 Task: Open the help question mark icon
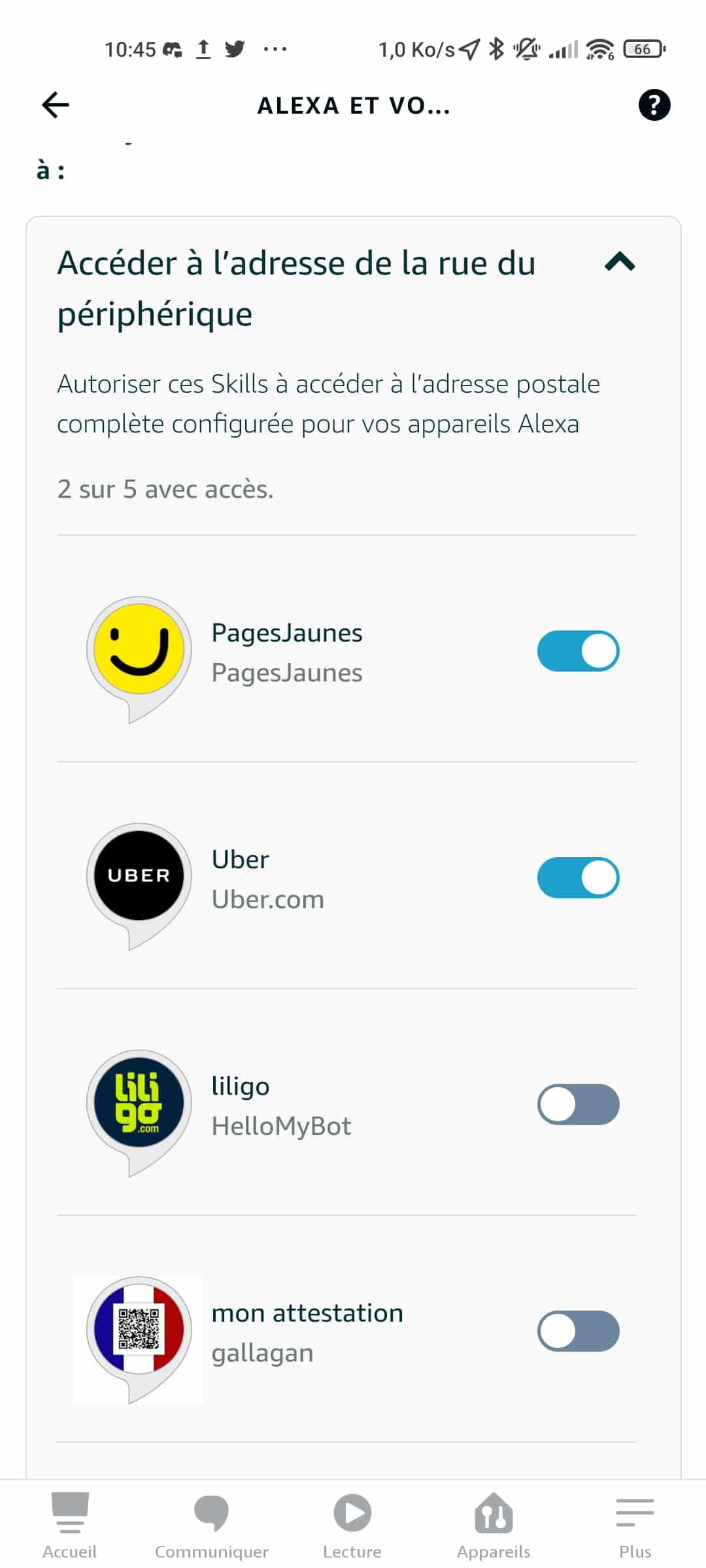tap(654, 105)
